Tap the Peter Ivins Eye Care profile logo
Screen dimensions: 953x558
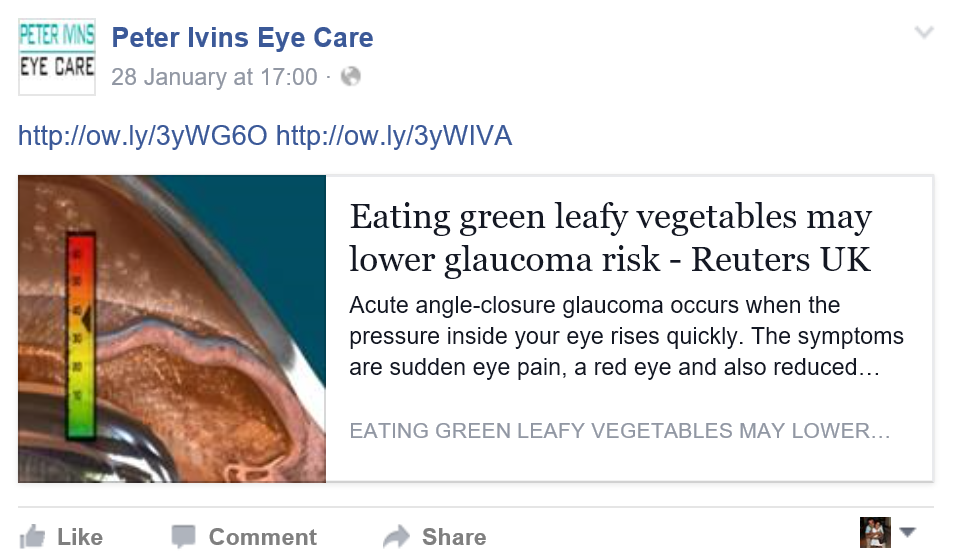point(57,56)
